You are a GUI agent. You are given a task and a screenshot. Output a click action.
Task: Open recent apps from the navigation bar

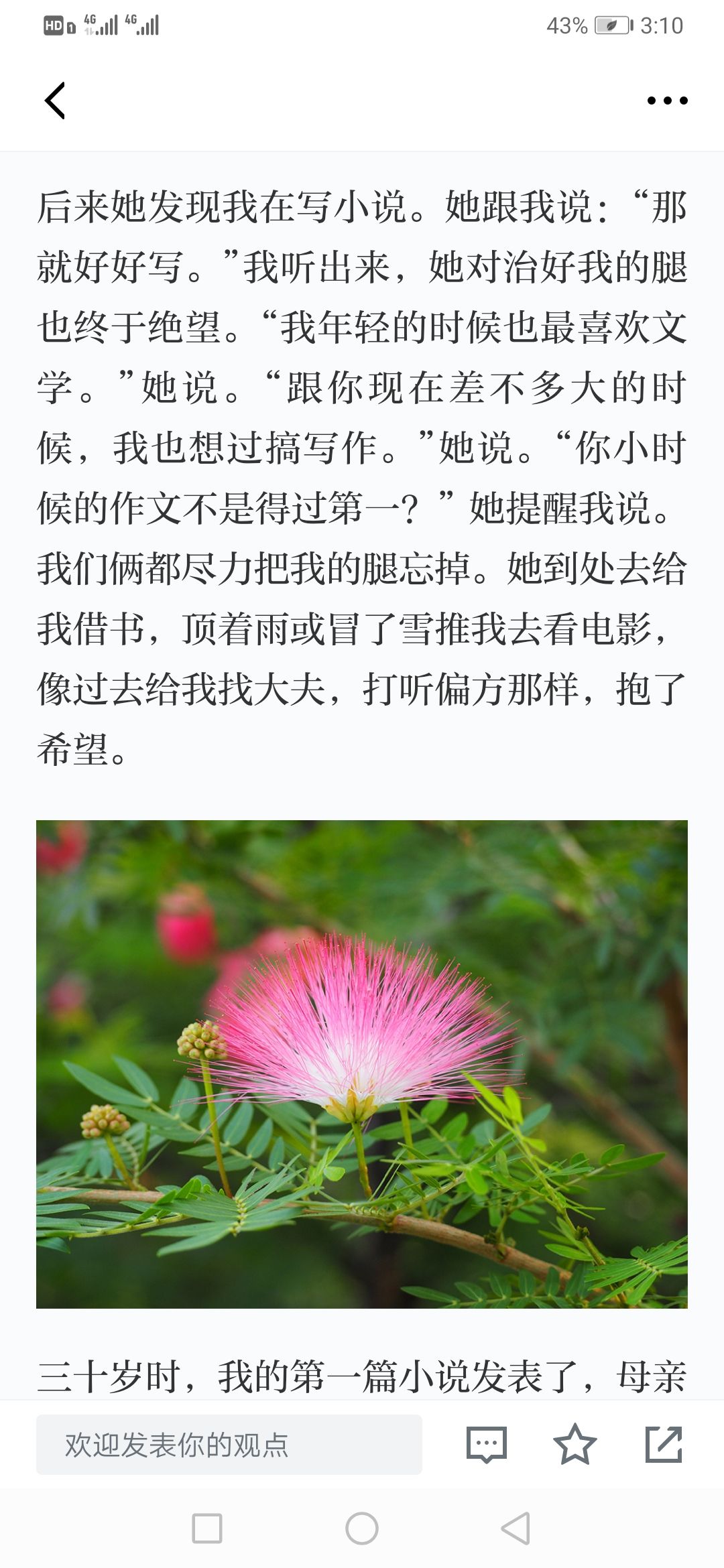click(207, 1528)
